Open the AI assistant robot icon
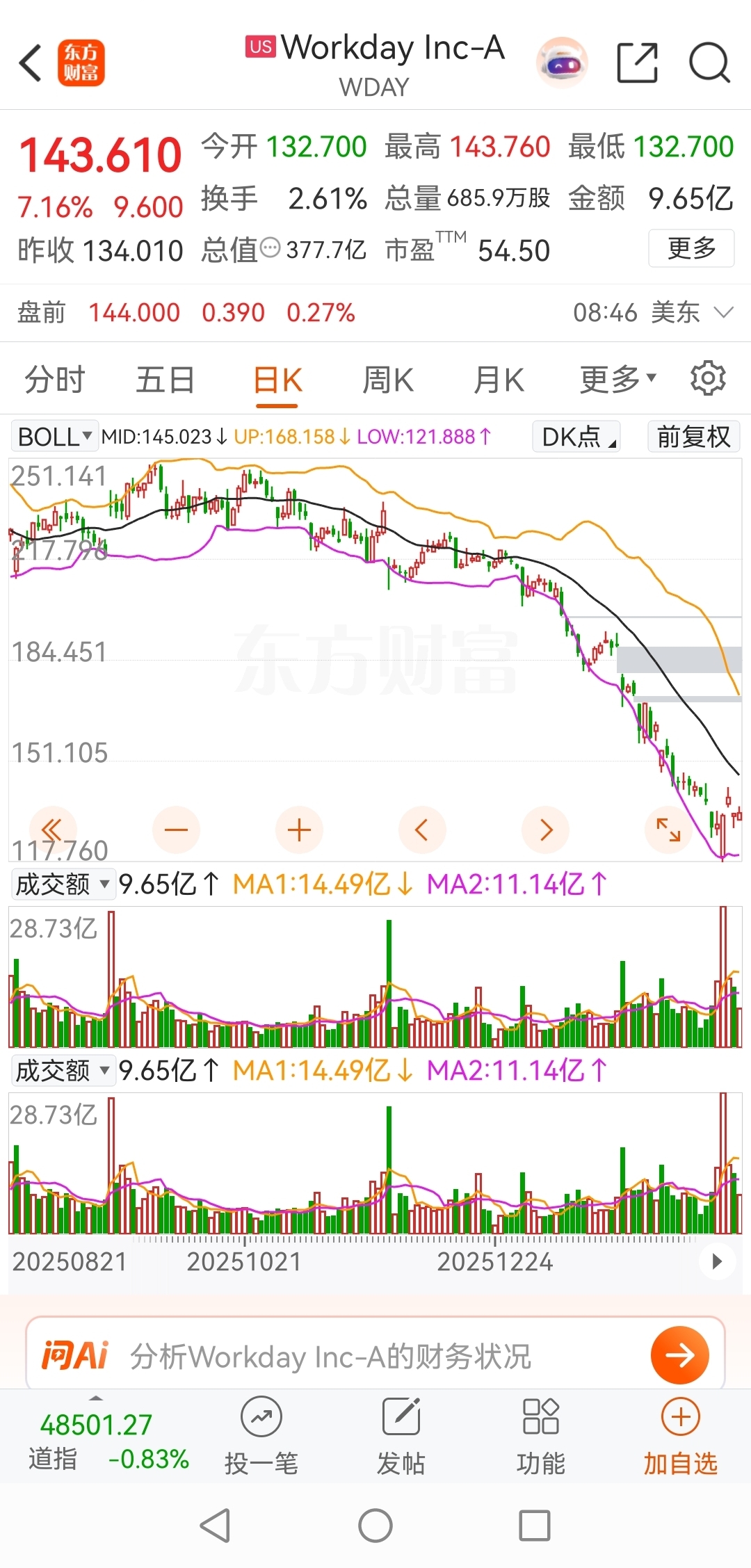This screenshot has height=1568, width=751. coord(562,63)
